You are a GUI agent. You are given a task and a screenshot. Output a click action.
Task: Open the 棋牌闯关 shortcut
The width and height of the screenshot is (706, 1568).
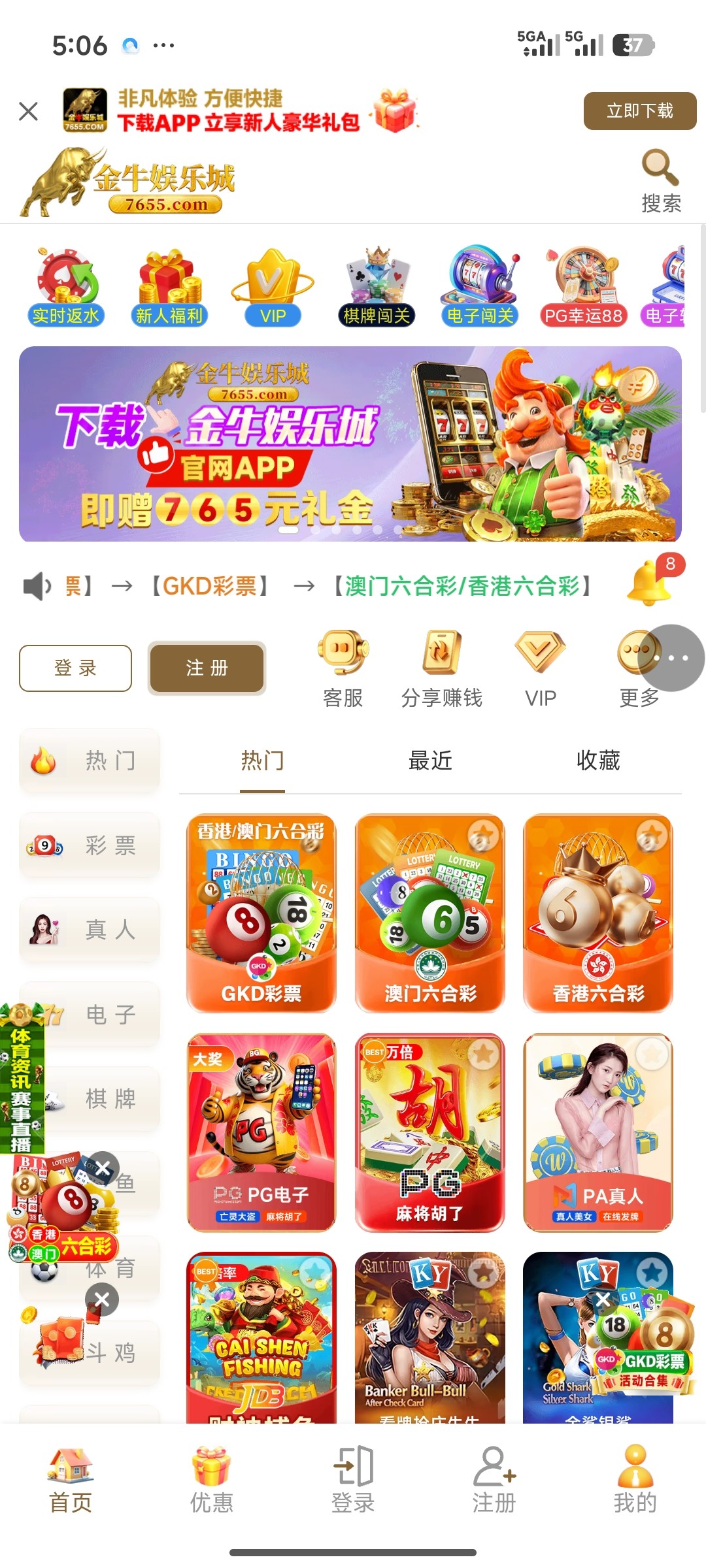click(x=377, y=287)
